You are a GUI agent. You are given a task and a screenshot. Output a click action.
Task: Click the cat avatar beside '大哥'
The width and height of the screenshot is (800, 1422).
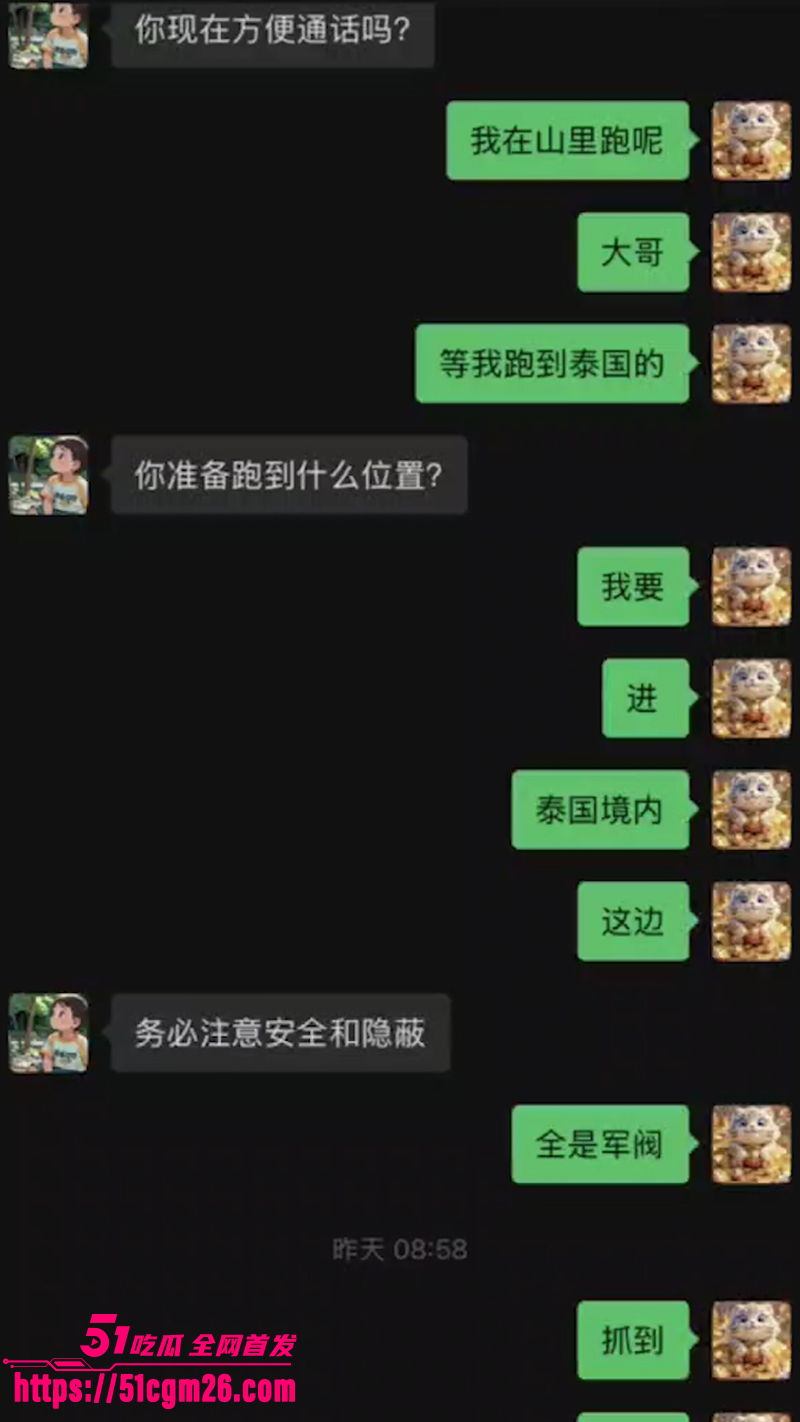(750, 252)
